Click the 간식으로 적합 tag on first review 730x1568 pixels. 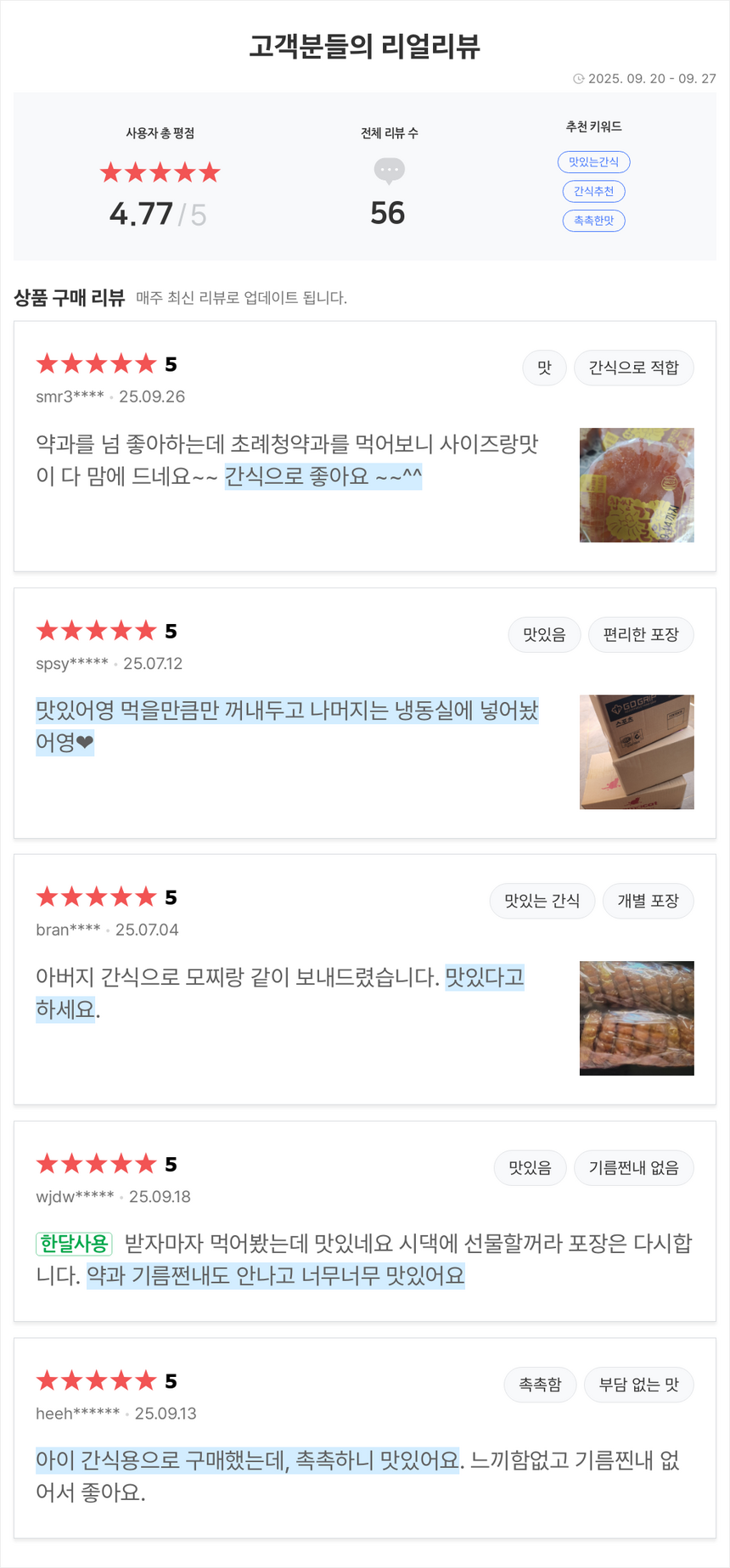(x=634, y=368)
